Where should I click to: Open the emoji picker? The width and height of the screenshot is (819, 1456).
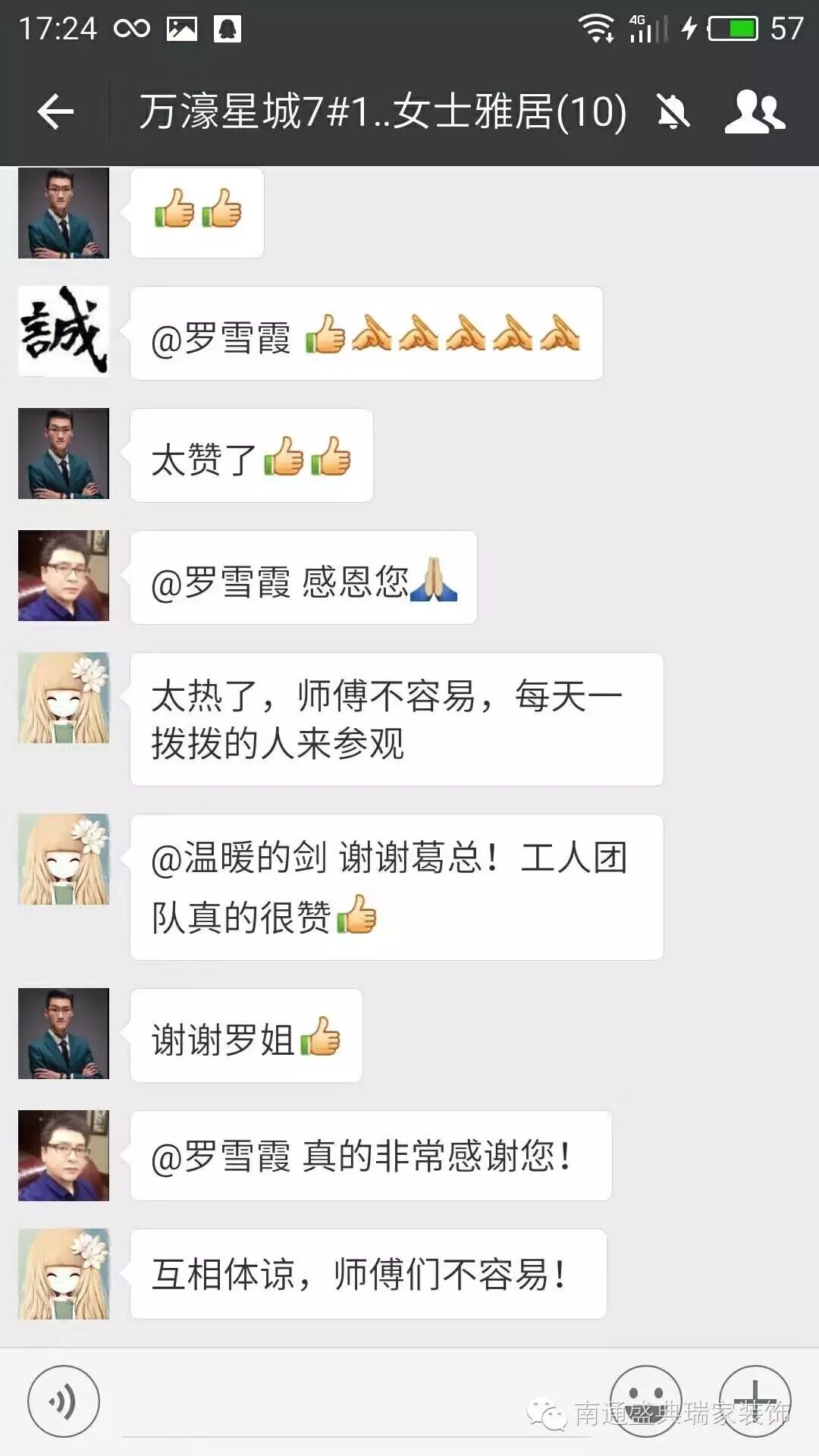[x=646, y=1401]
